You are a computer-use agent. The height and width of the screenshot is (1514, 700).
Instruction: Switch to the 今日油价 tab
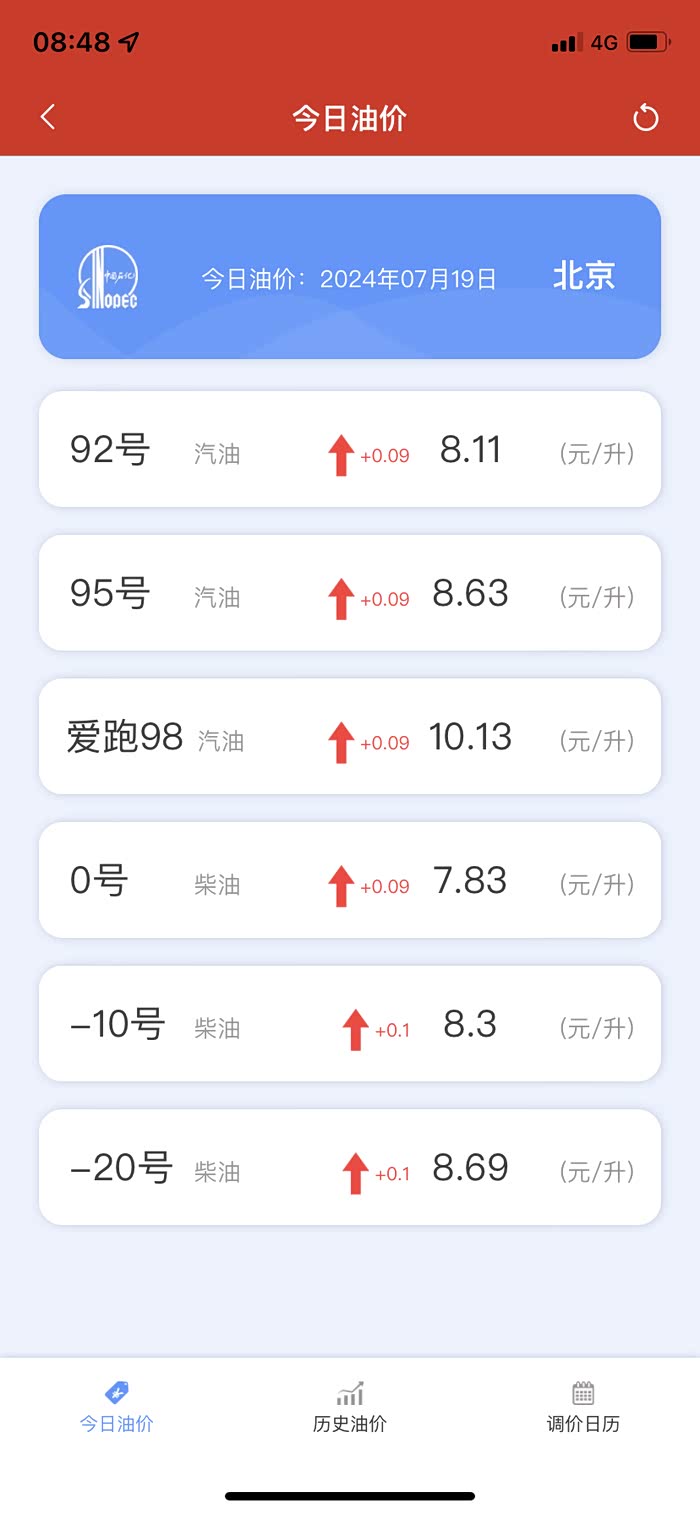[116, 1406]
